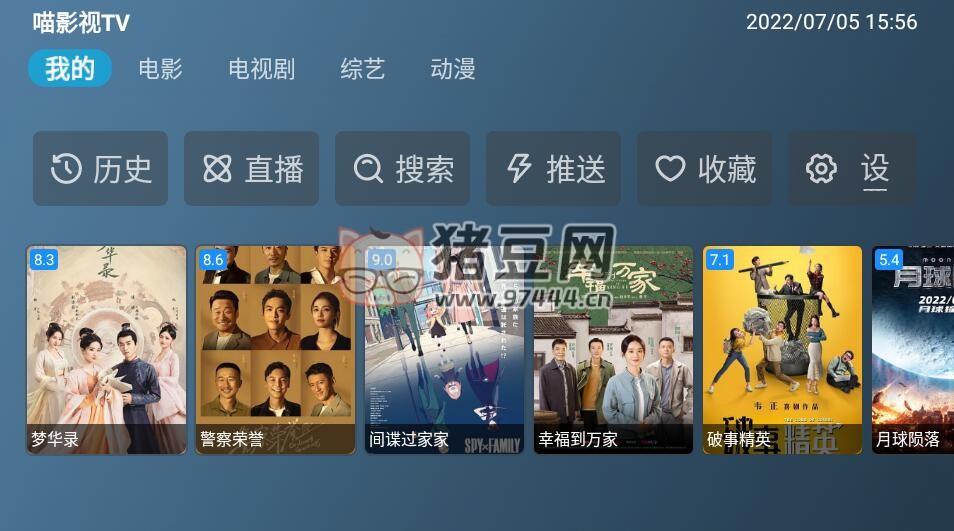Select the 间谍过家家 anime card
The image size is (954, 531).
click(444, 350)
